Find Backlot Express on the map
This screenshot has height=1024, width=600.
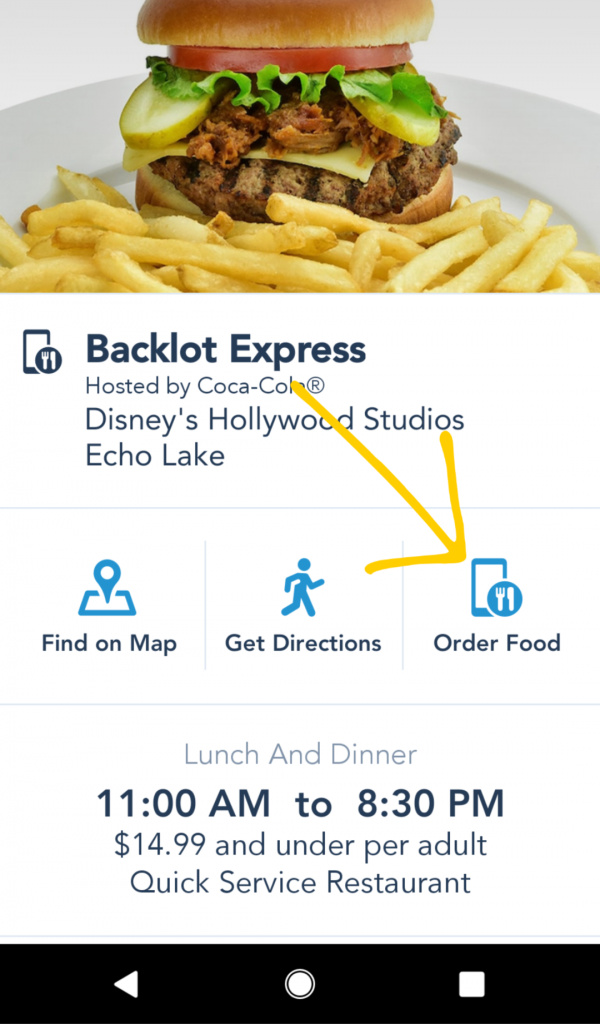tap(108, 606)
